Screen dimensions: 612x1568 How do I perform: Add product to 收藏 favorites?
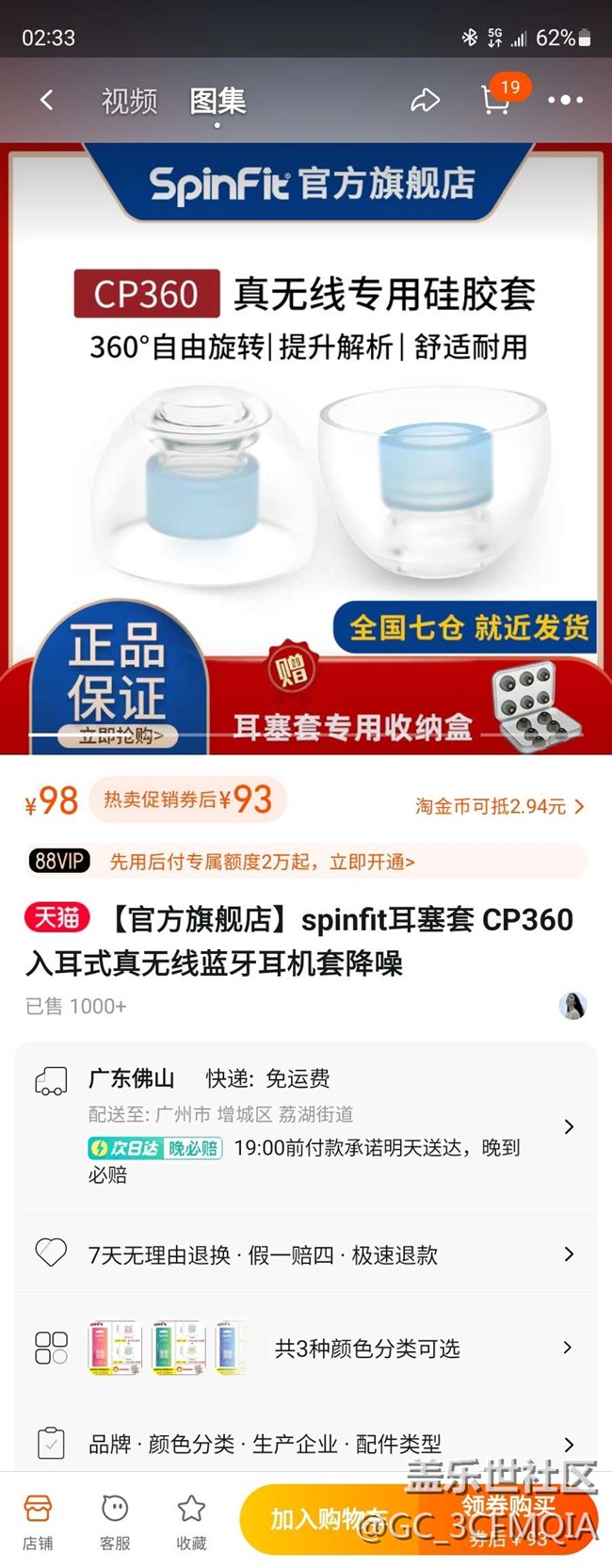pos(191,1521)
